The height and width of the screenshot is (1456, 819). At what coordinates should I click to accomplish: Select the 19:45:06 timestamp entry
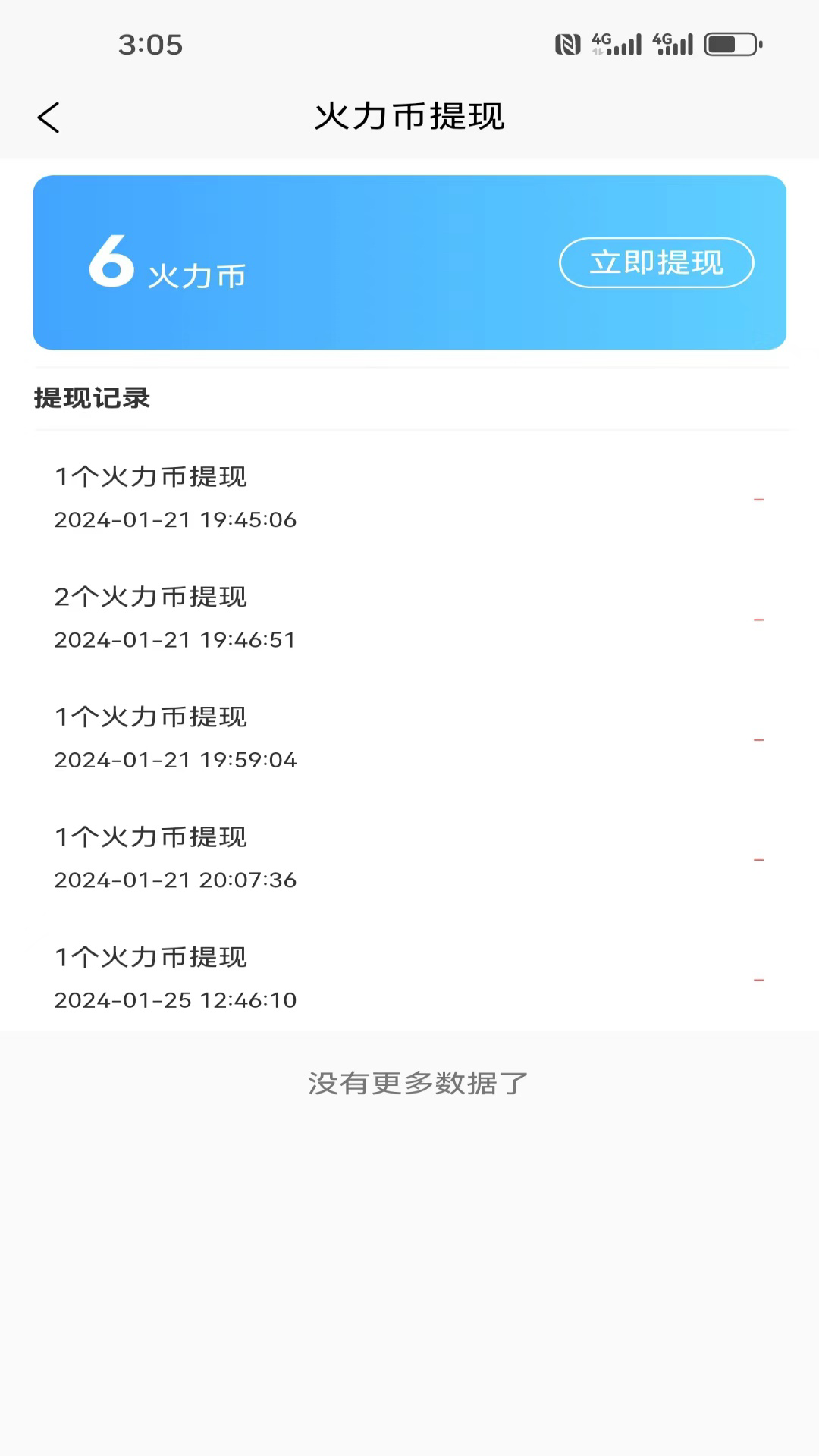point(177,520)
